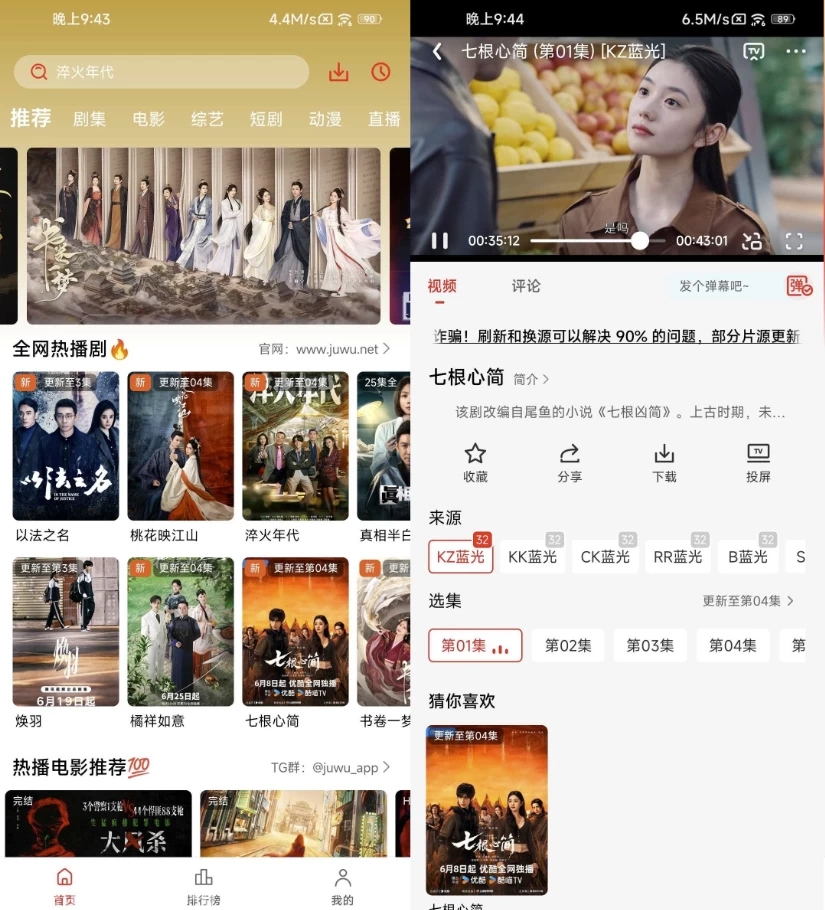Share this show via 分享

(x=570, y=463)
